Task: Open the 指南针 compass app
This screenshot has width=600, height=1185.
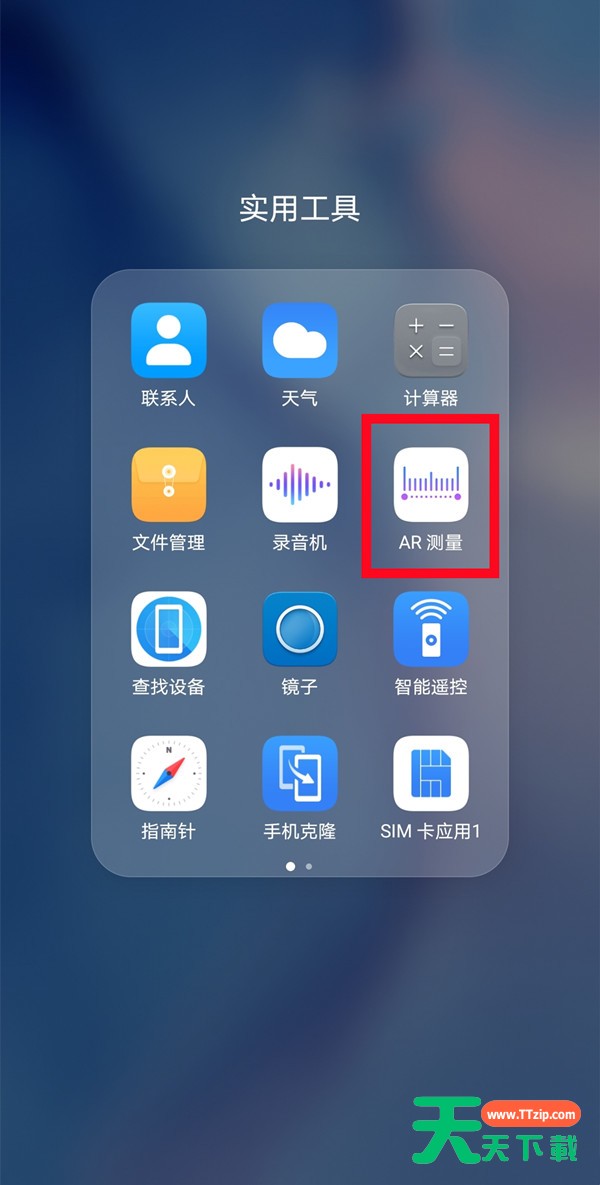Action: 169,773
